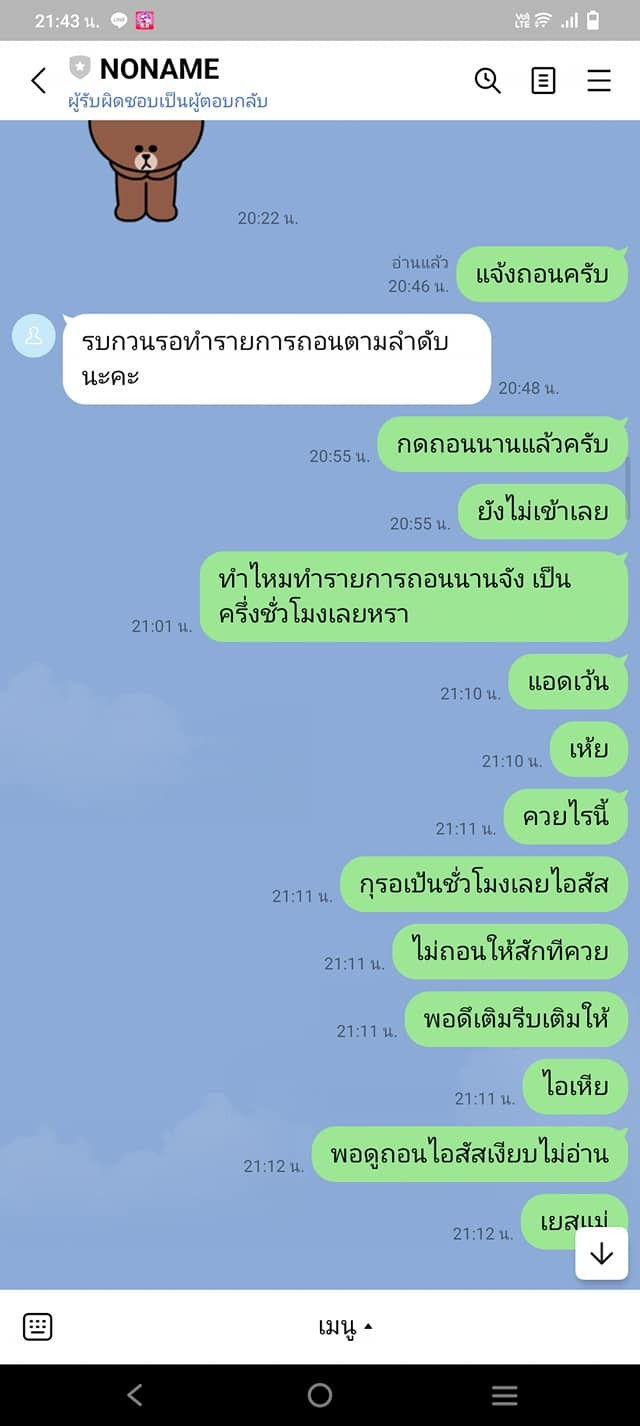Jump to latest message with down arrow
The width and height of the screenshot is (640, 1426).
tap(601, 1254)
